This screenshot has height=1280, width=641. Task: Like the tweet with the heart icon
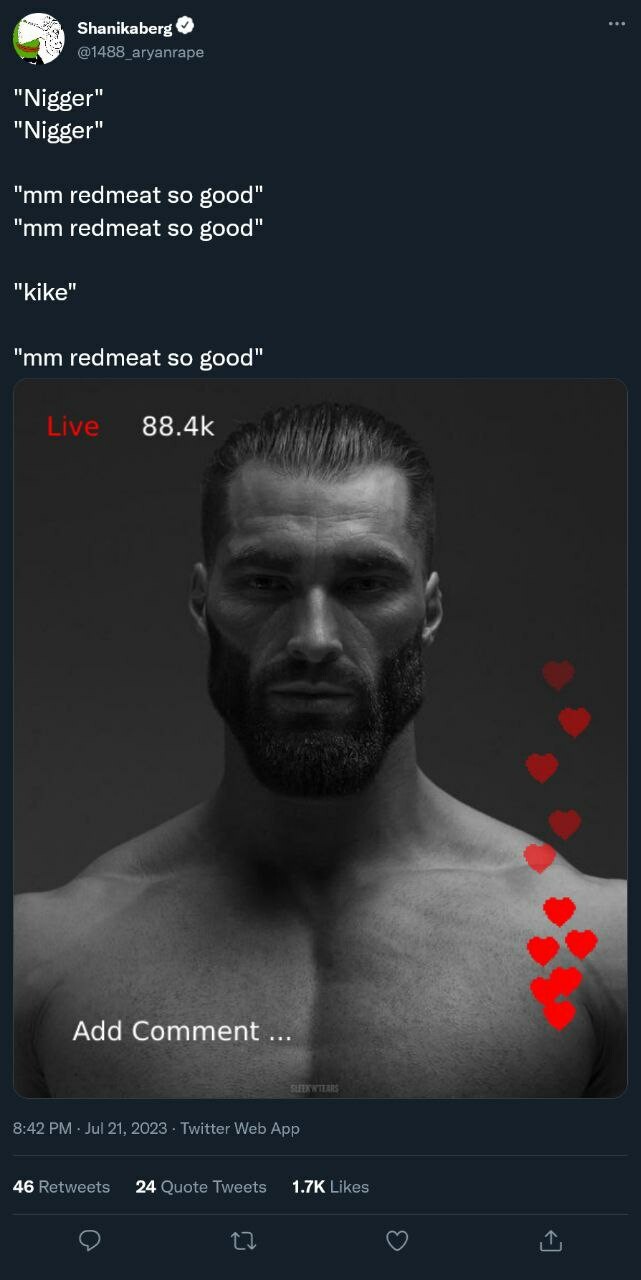pos(397,1241)
